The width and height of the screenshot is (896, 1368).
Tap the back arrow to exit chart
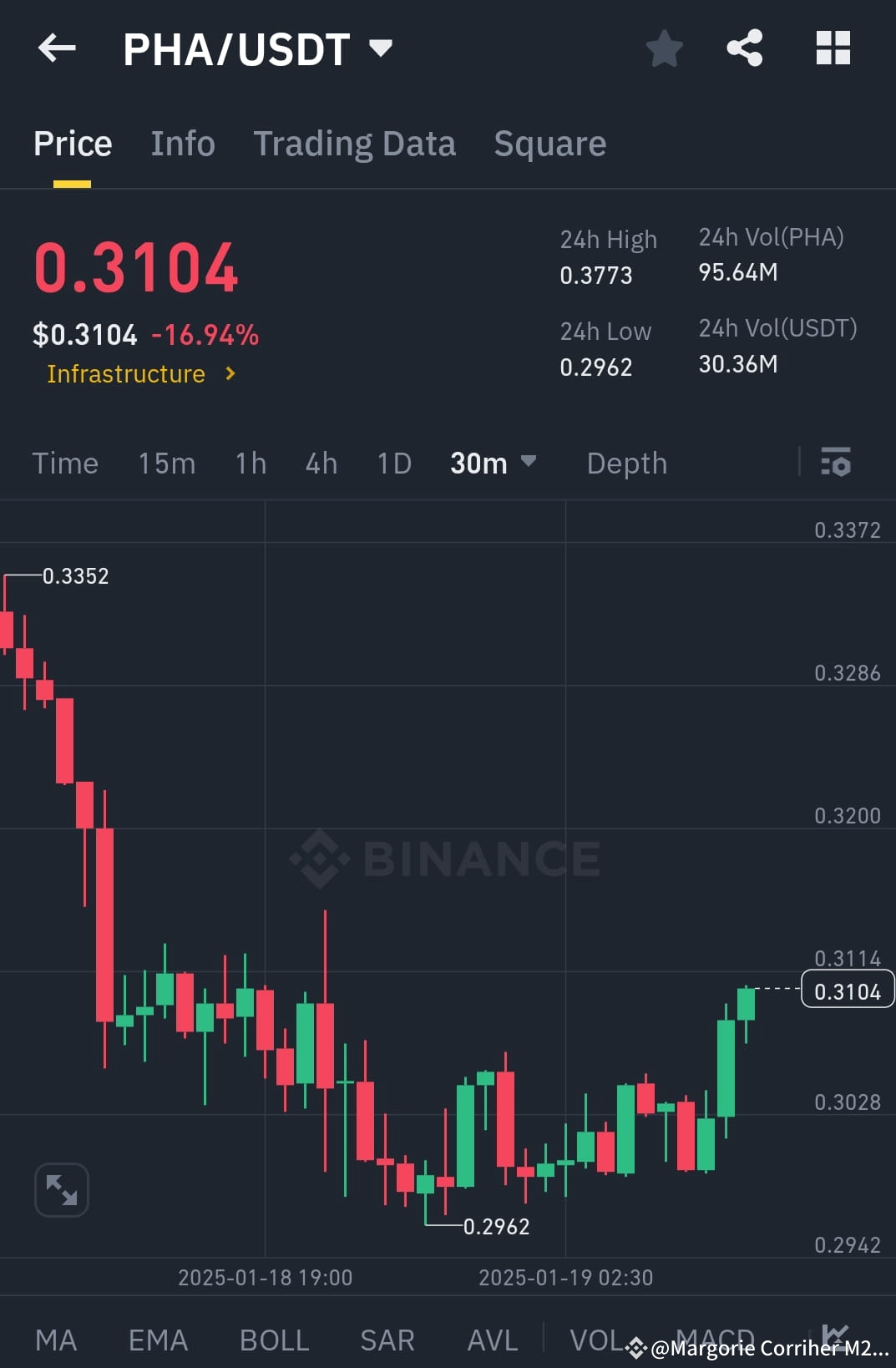point(56,48)
